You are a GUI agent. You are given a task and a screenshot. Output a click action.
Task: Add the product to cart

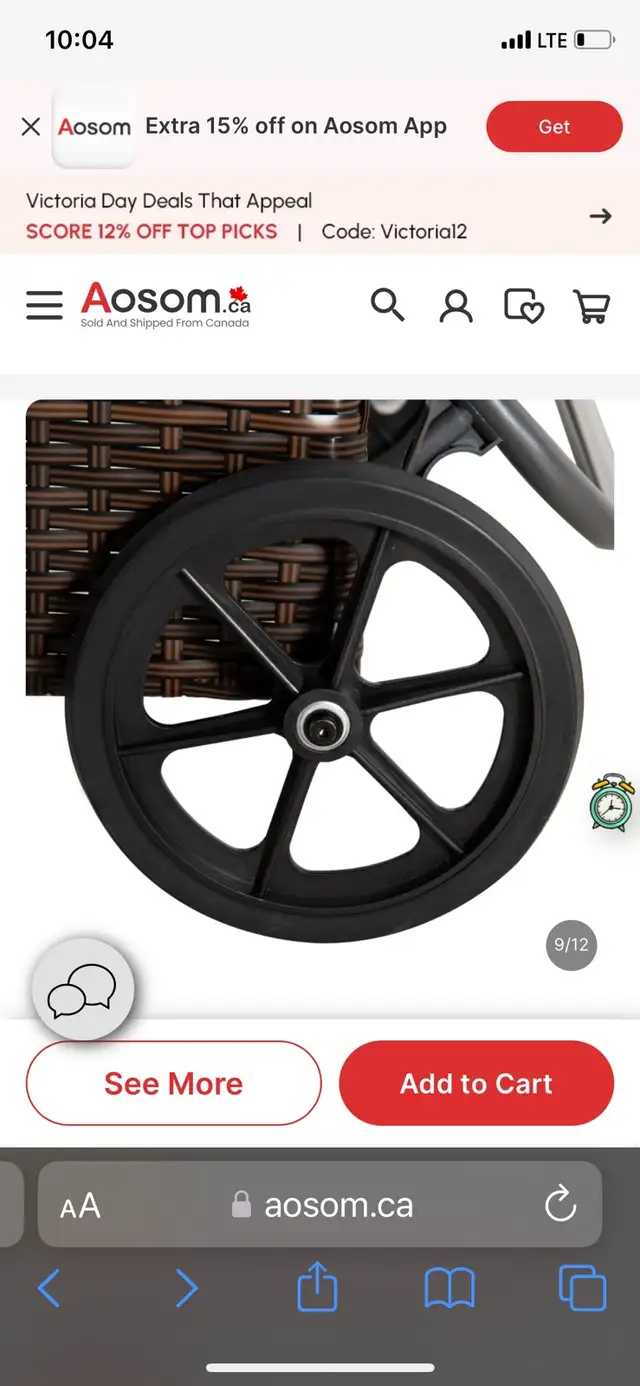(x=476, y=1084)
